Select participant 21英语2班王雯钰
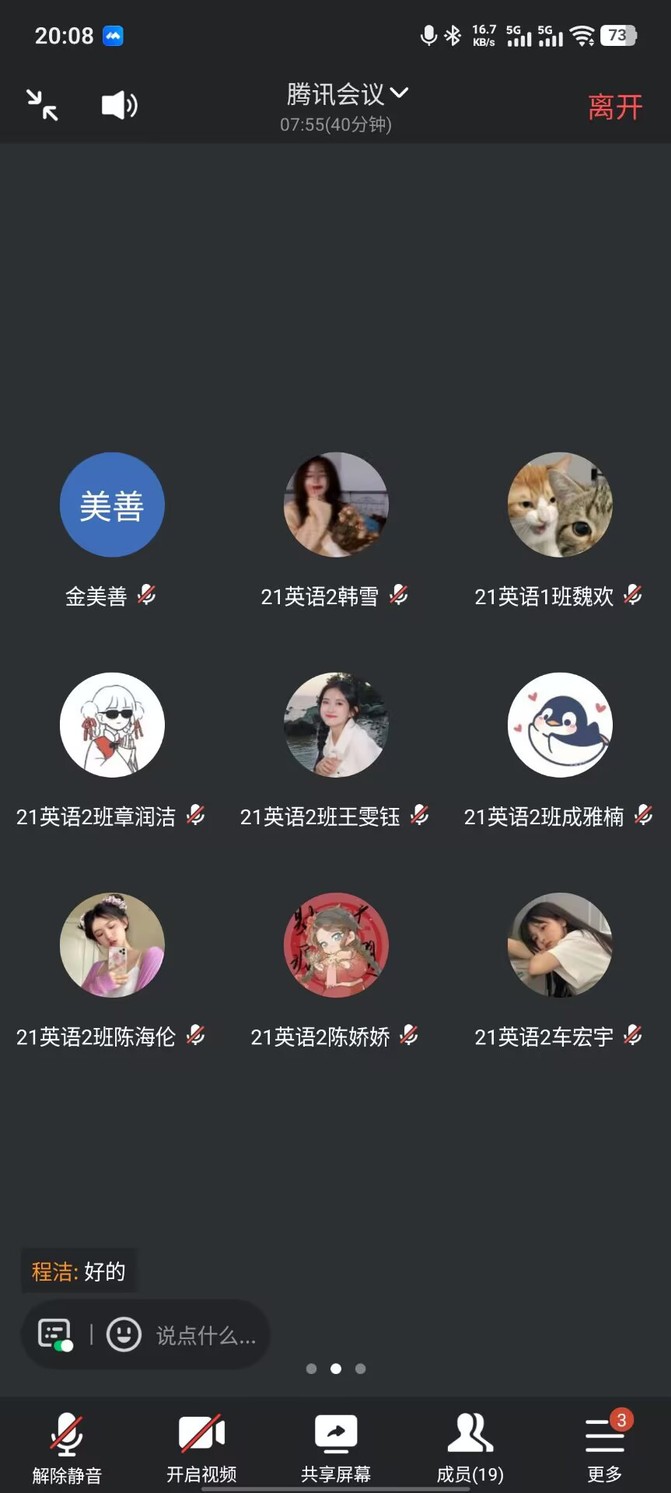 point(336,725)
